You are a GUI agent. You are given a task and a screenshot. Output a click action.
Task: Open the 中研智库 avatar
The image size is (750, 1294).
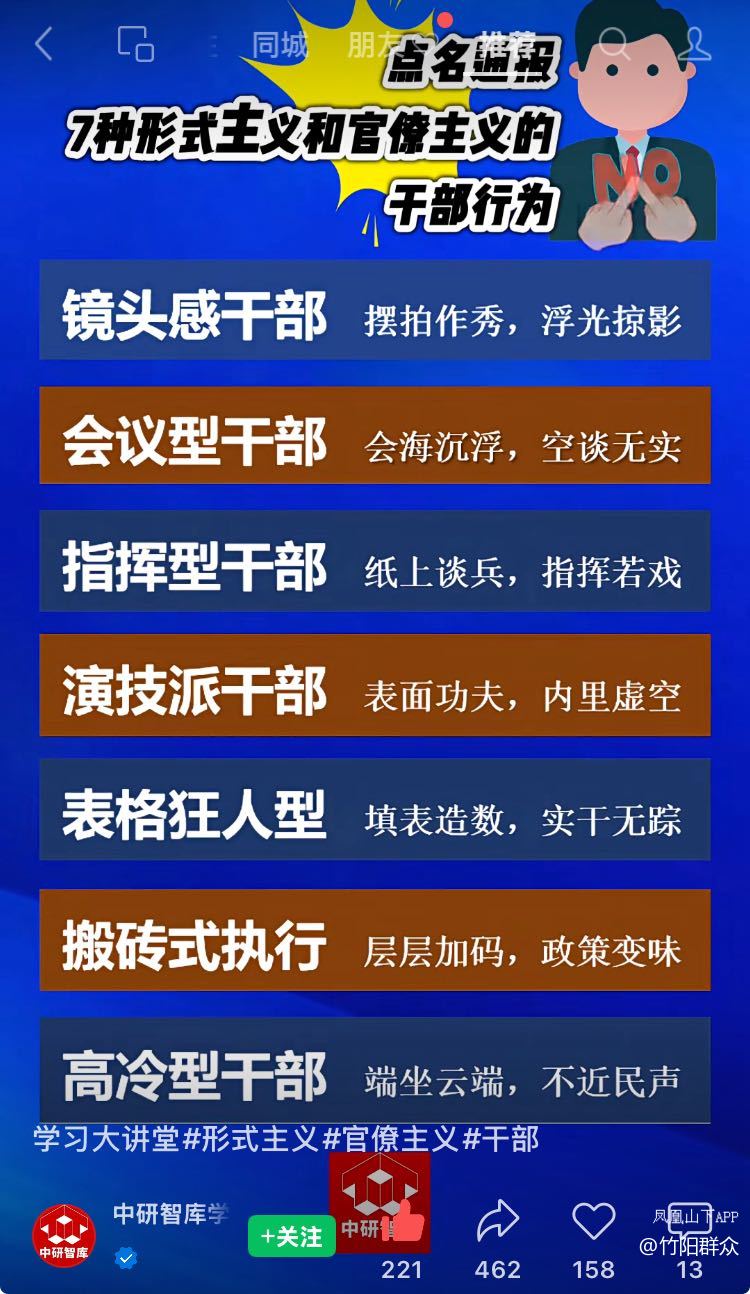click(x=64, y=1236)
